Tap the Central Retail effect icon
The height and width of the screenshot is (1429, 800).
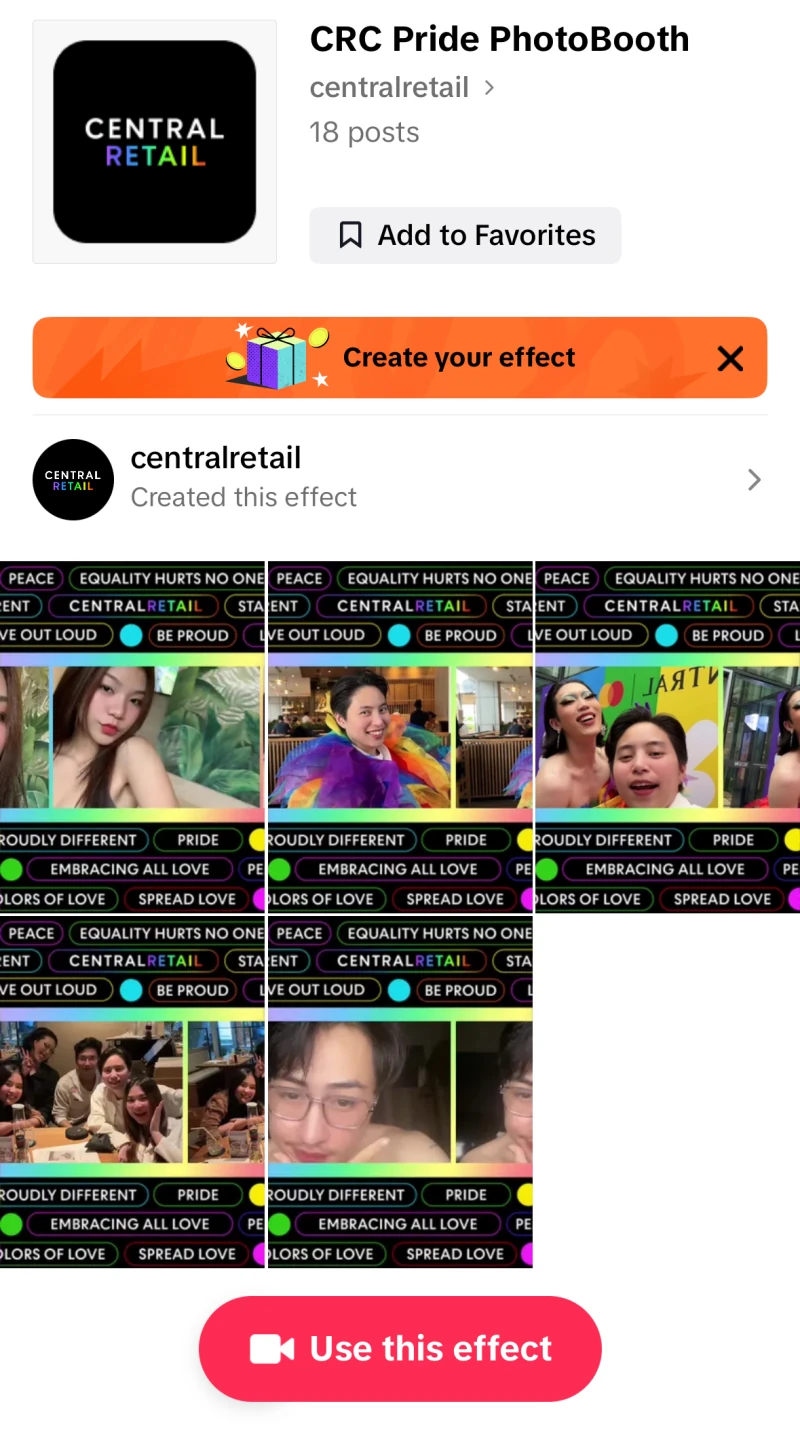pos(155,142)
